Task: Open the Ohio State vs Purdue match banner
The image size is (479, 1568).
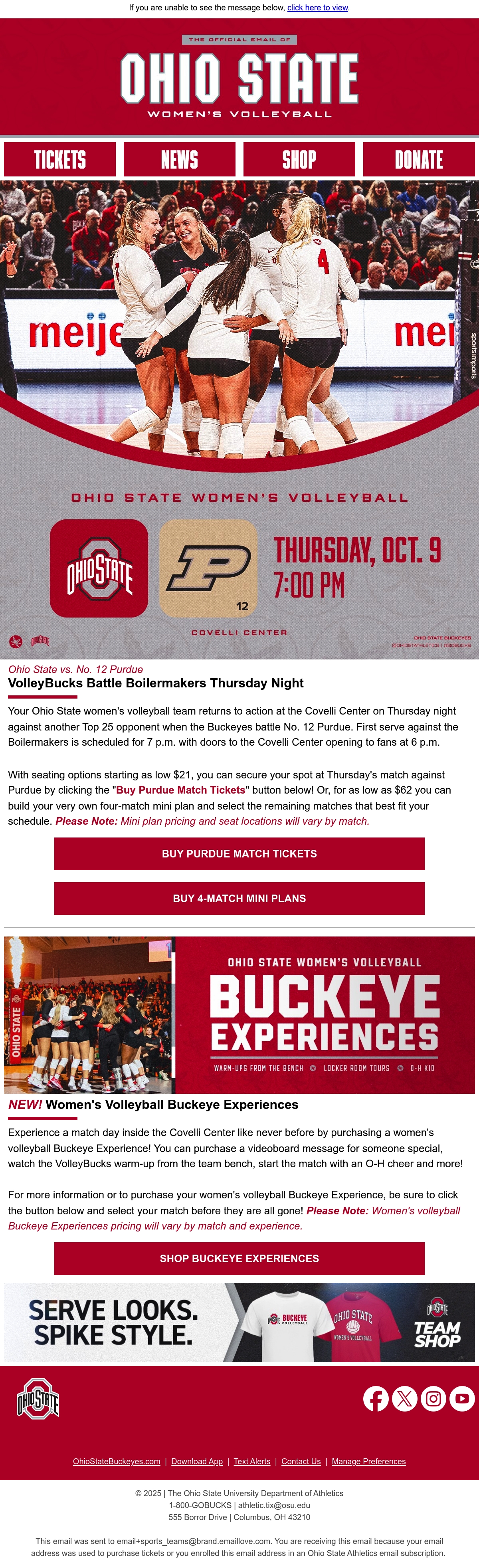Action: (239, 420)
